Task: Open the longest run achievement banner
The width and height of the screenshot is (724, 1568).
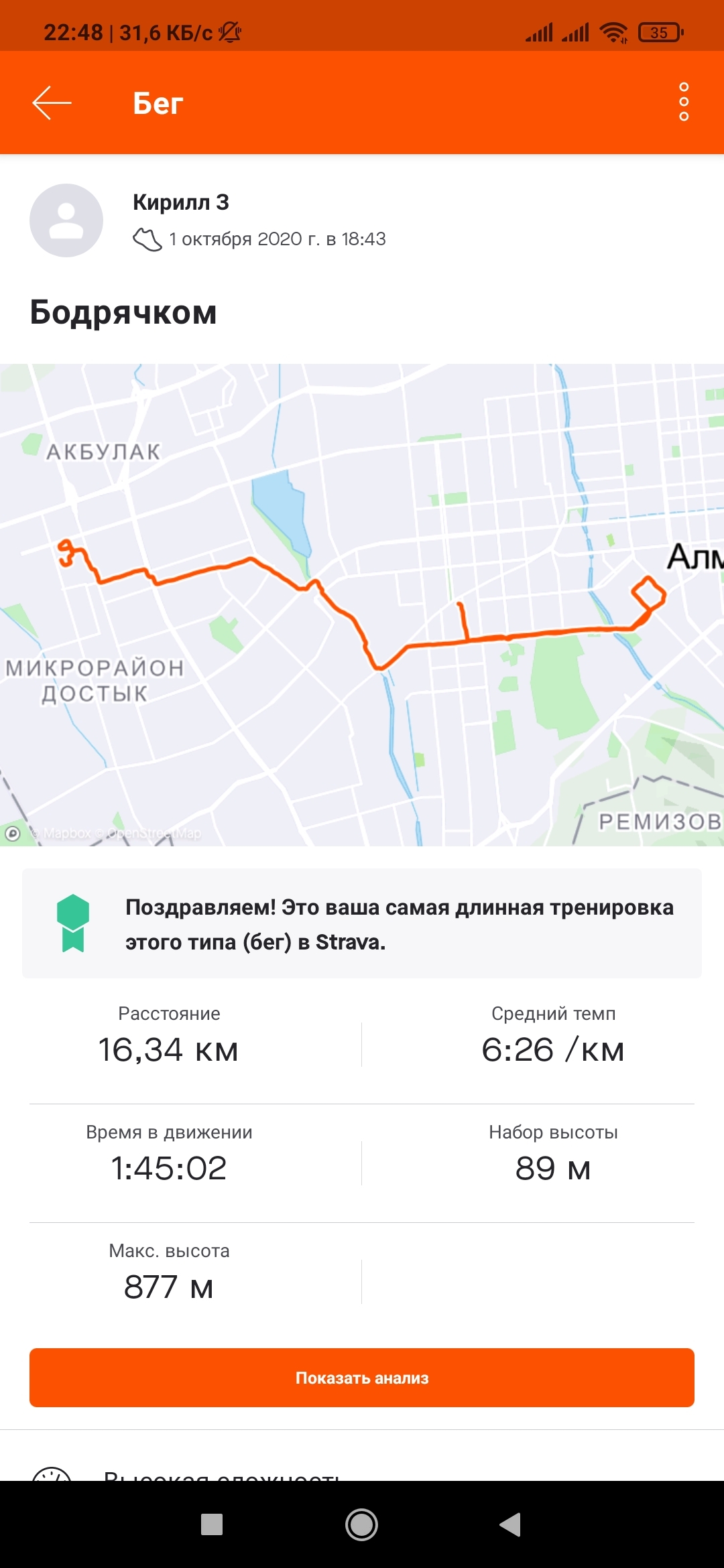Action: pos(362,923)
